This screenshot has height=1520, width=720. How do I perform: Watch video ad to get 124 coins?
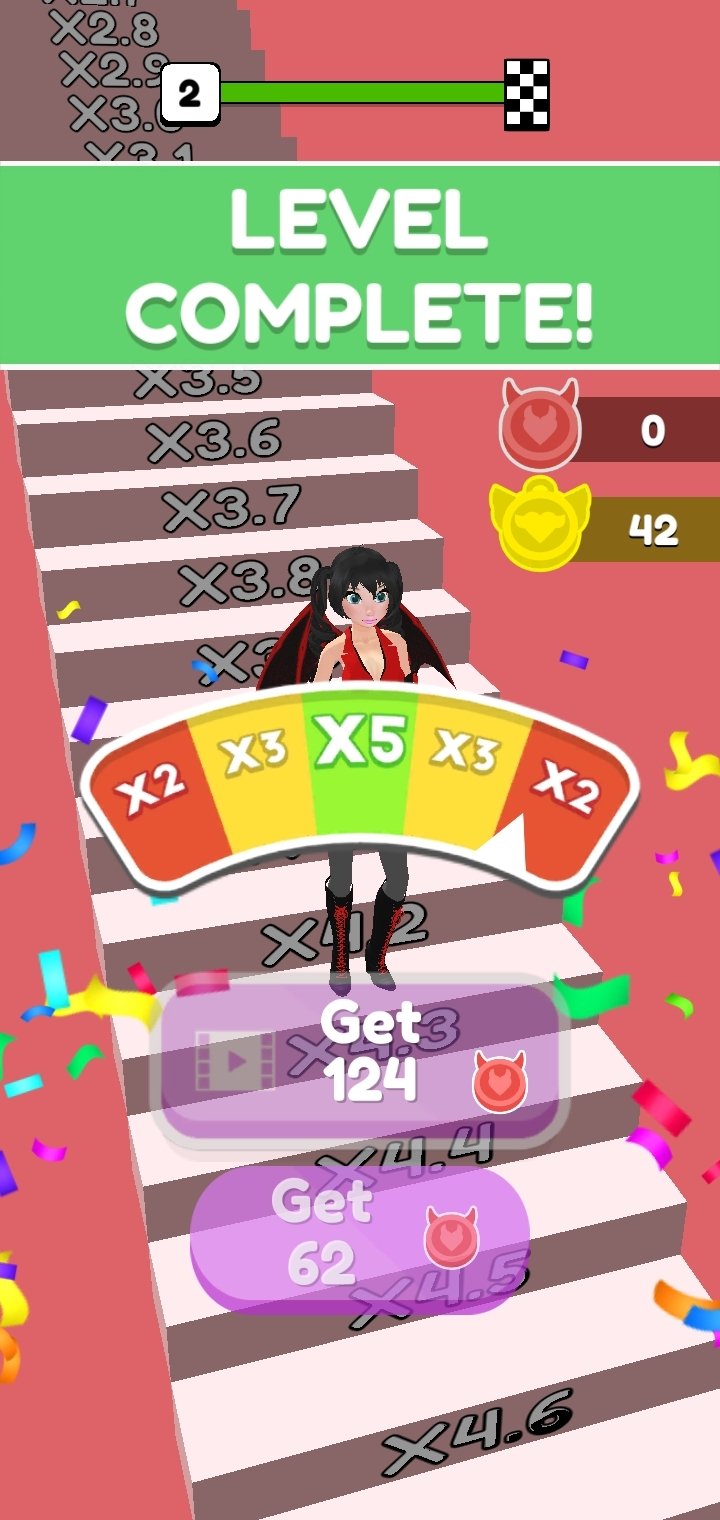pos(360,1062)
